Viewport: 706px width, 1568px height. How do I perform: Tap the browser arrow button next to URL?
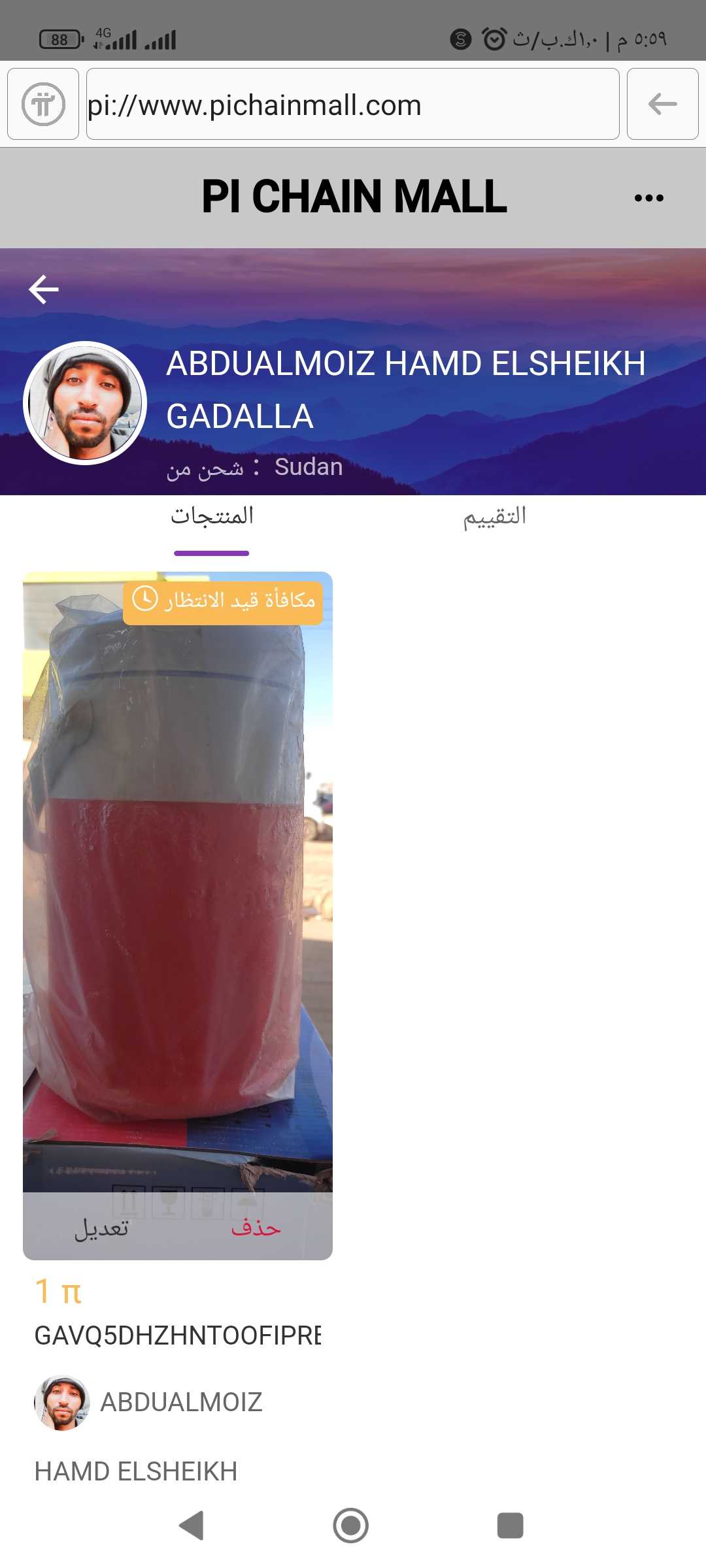tap(662, 104)
